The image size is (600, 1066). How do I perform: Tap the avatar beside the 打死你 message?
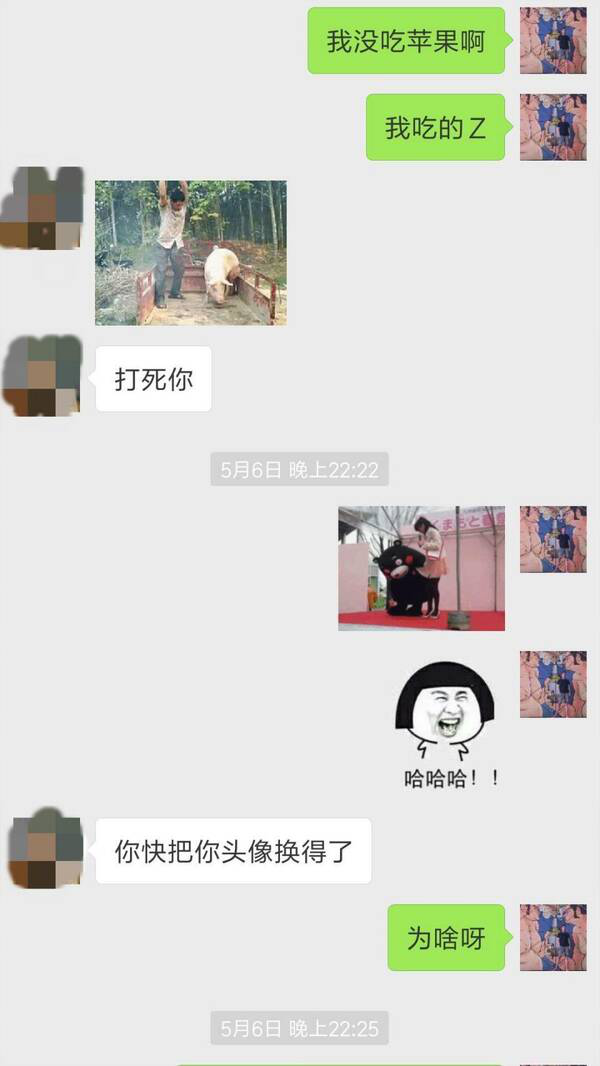[42, 377]
